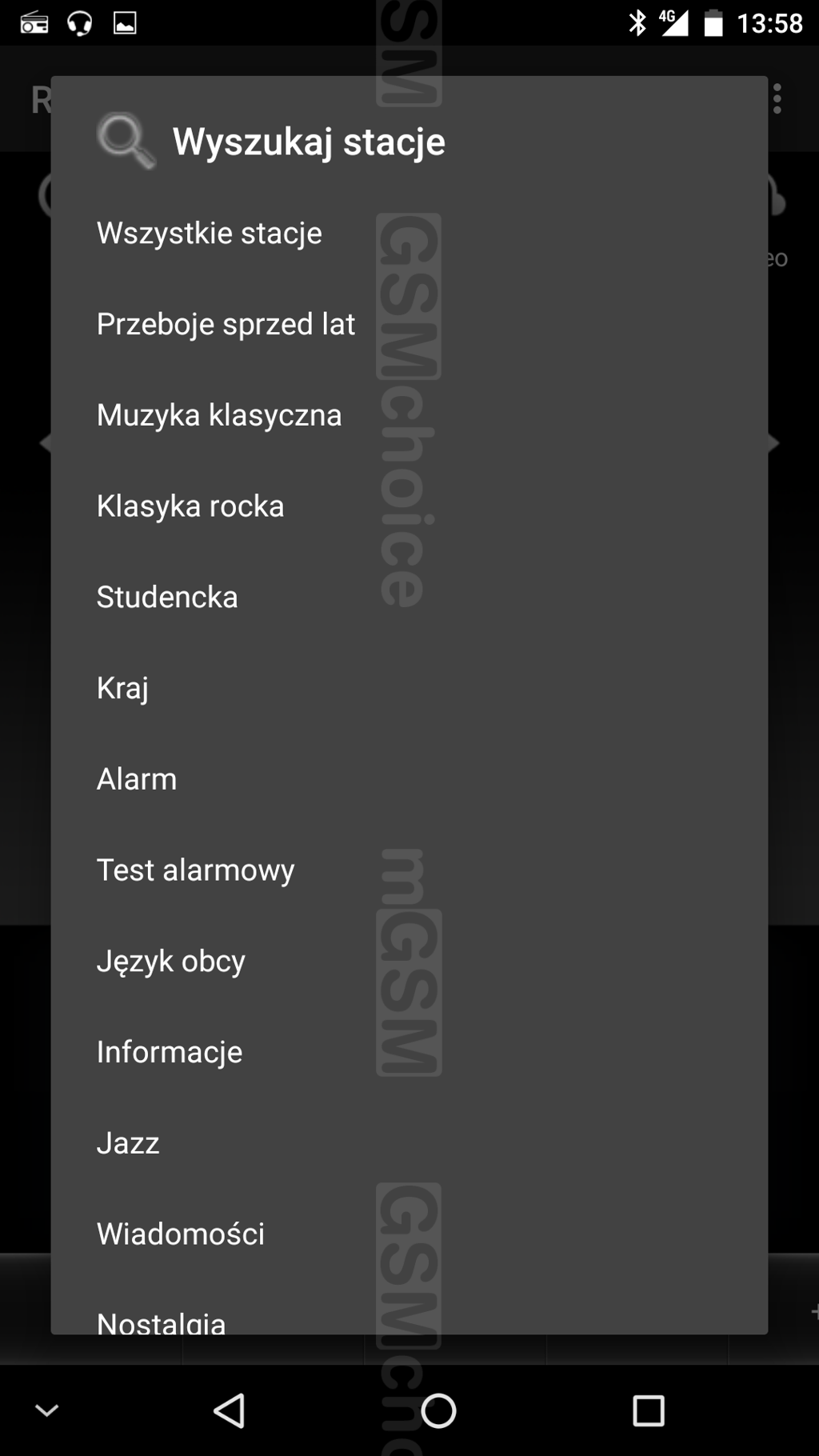
Task: Select the Studencka category
Action: pos(409,598)
